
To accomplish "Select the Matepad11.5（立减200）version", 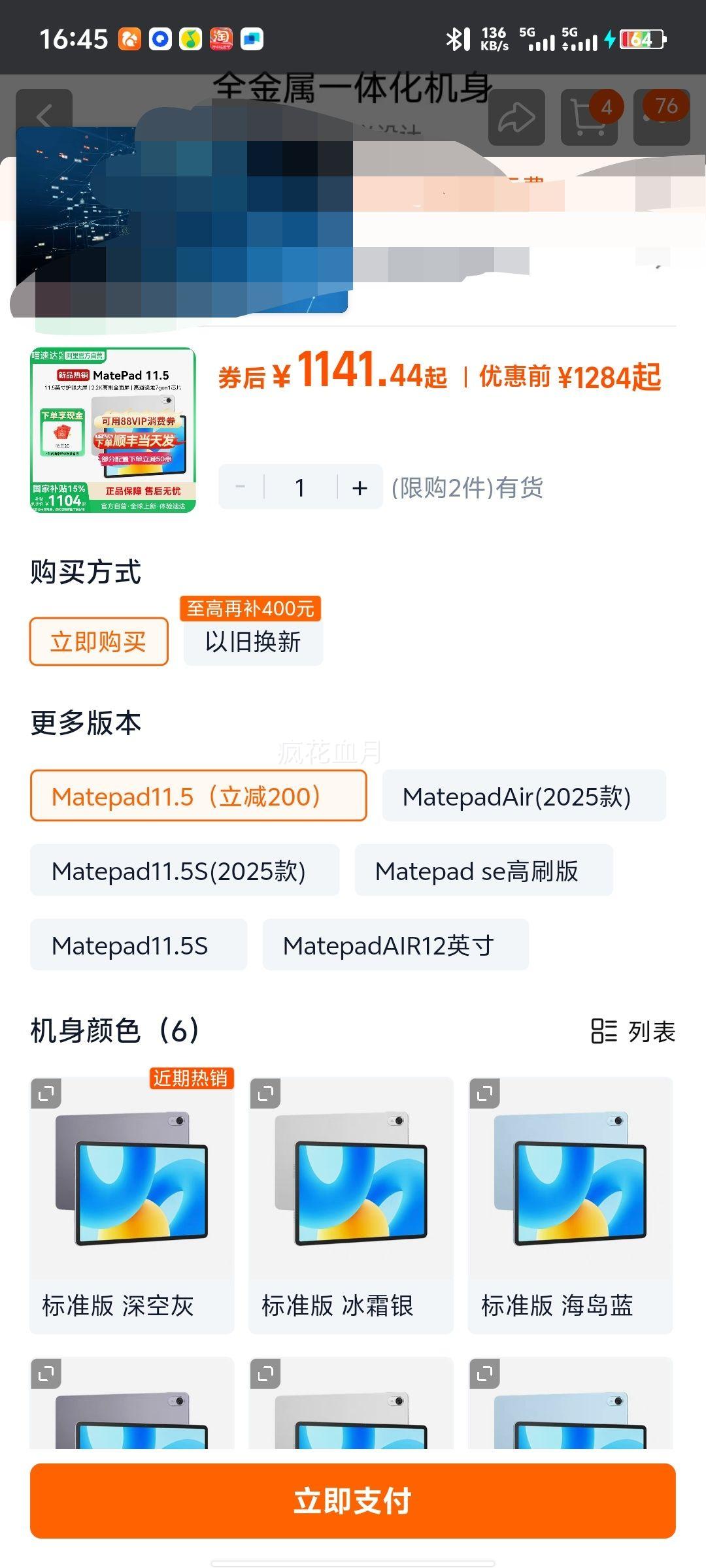I will click(x=198, y=796).
